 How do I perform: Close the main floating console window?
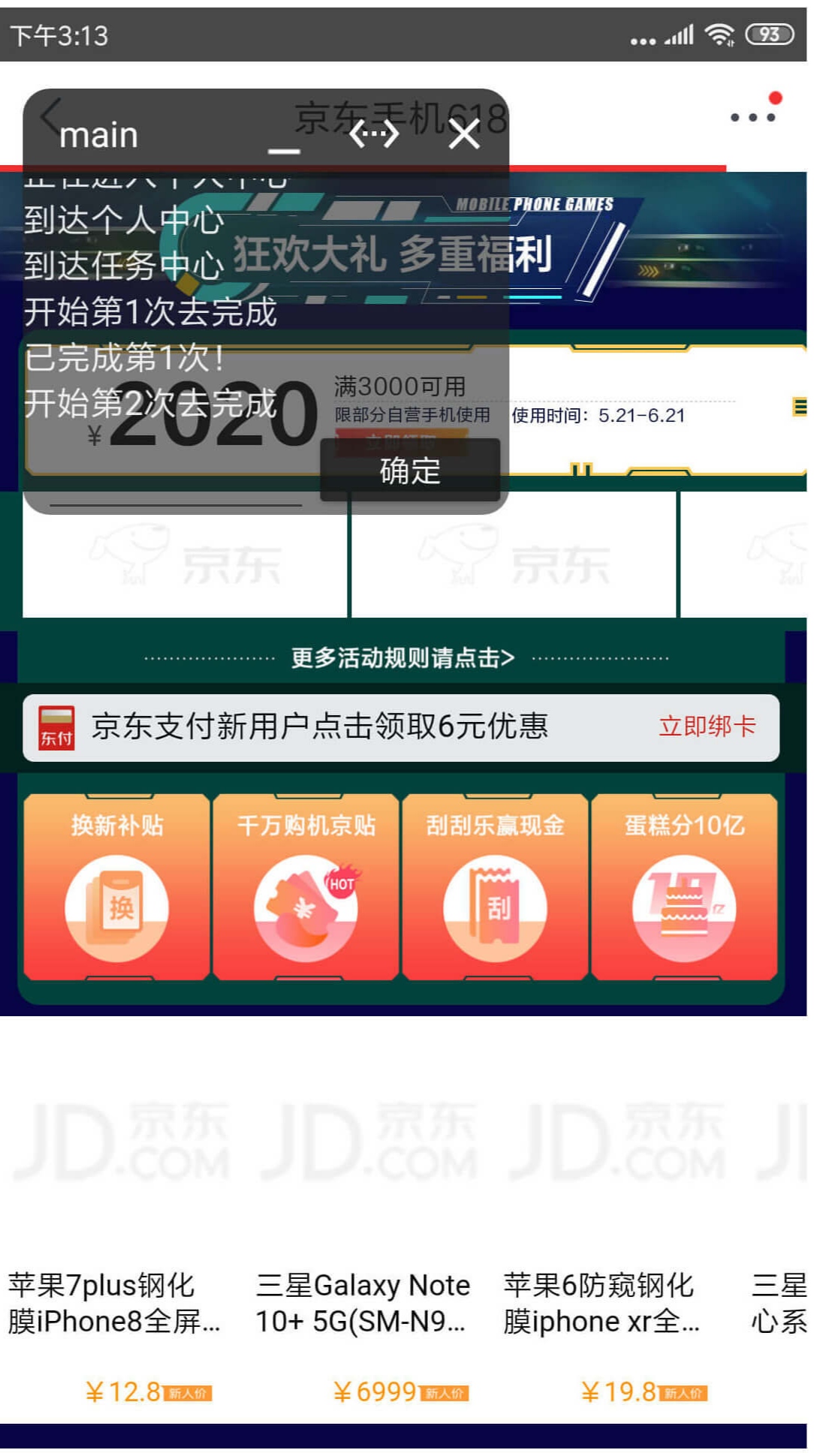coord(464,135)
